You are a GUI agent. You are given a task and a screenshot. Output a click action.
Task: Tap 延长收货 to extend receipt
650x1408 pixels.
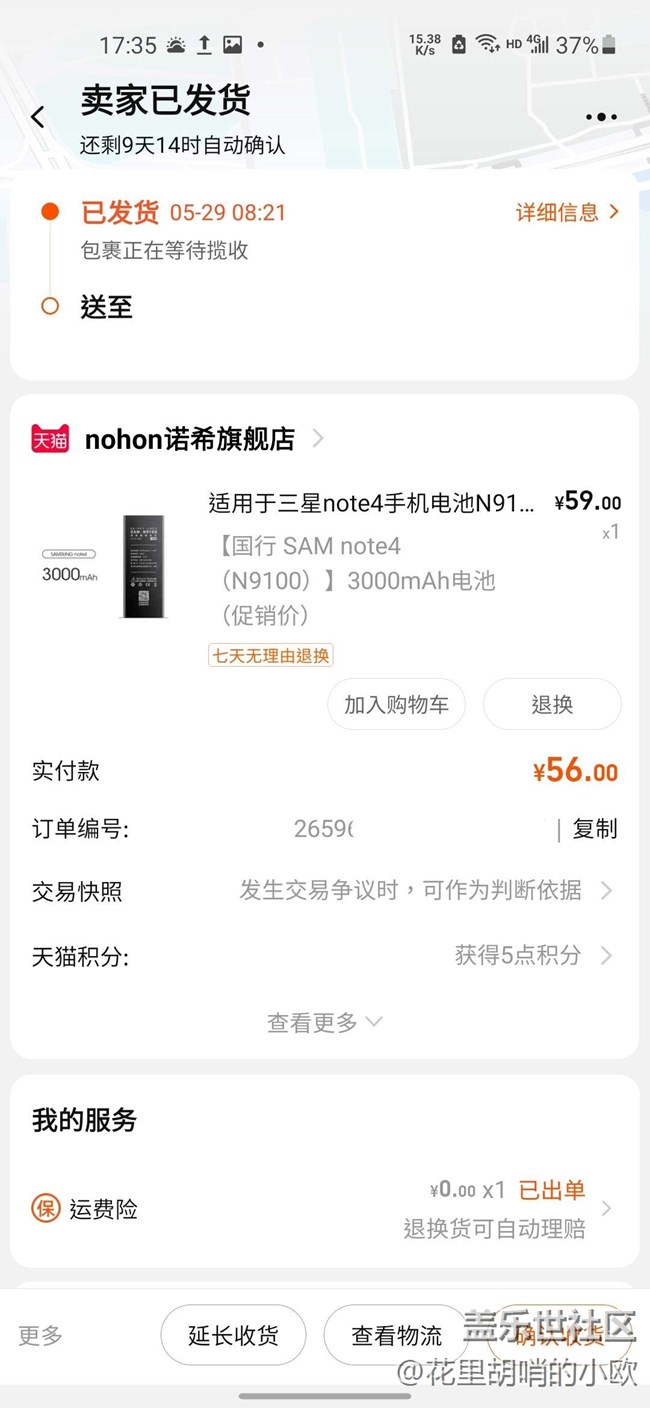coord(233,1335)
